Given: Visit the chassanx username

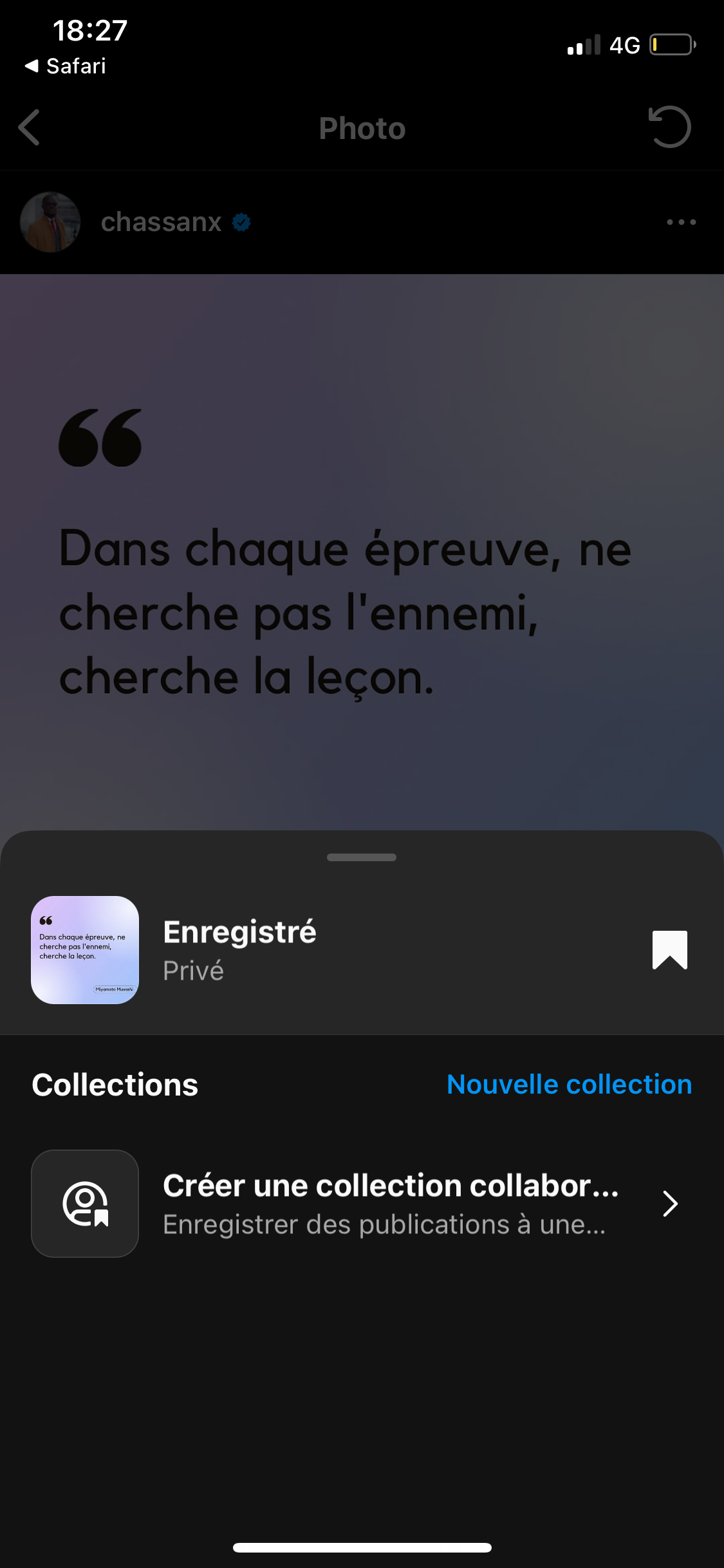Looking at the screenshot, I should coord(161,222).
